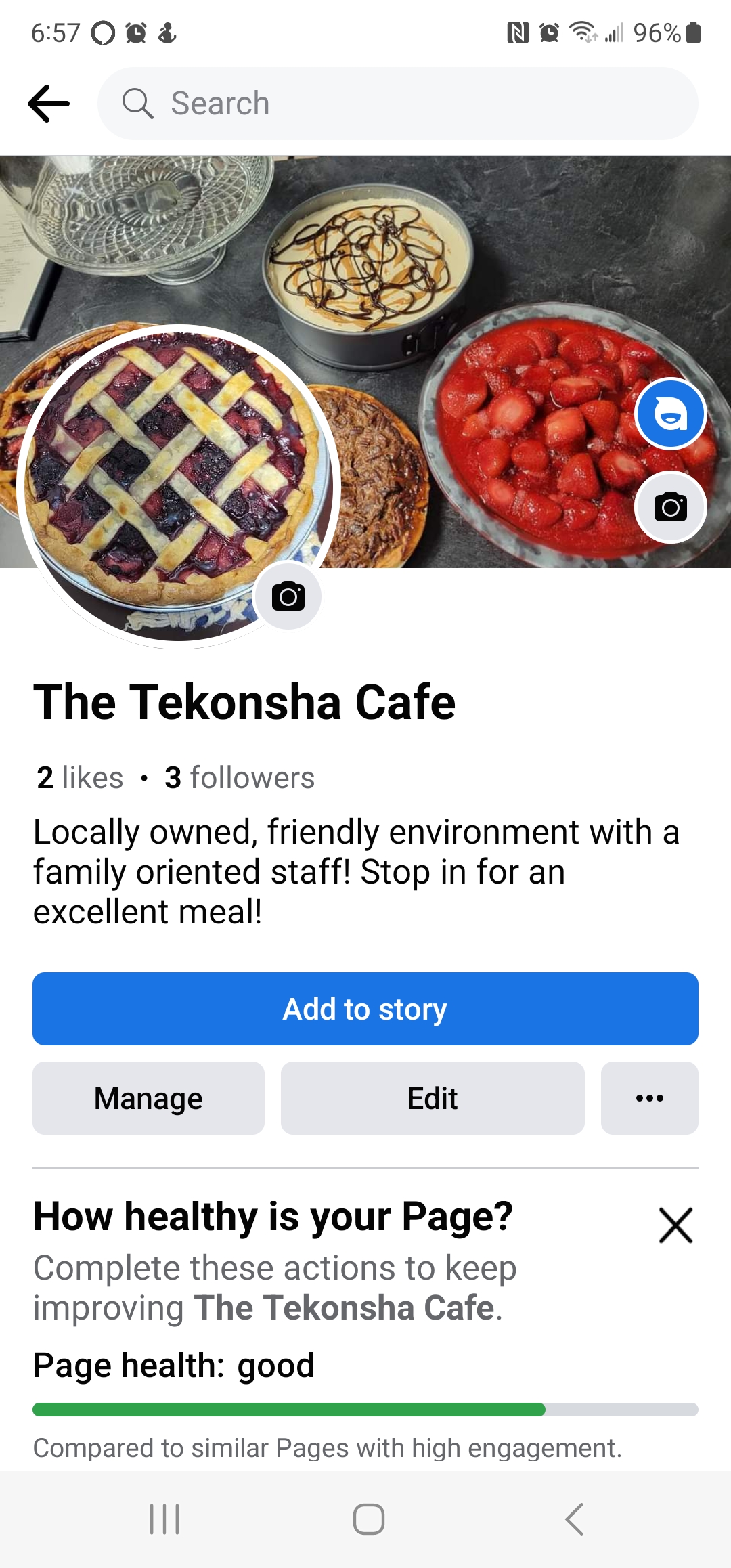Change cover photo via camera icon
The height and width of the screenshot is (1568, 731).
point(670,507)
